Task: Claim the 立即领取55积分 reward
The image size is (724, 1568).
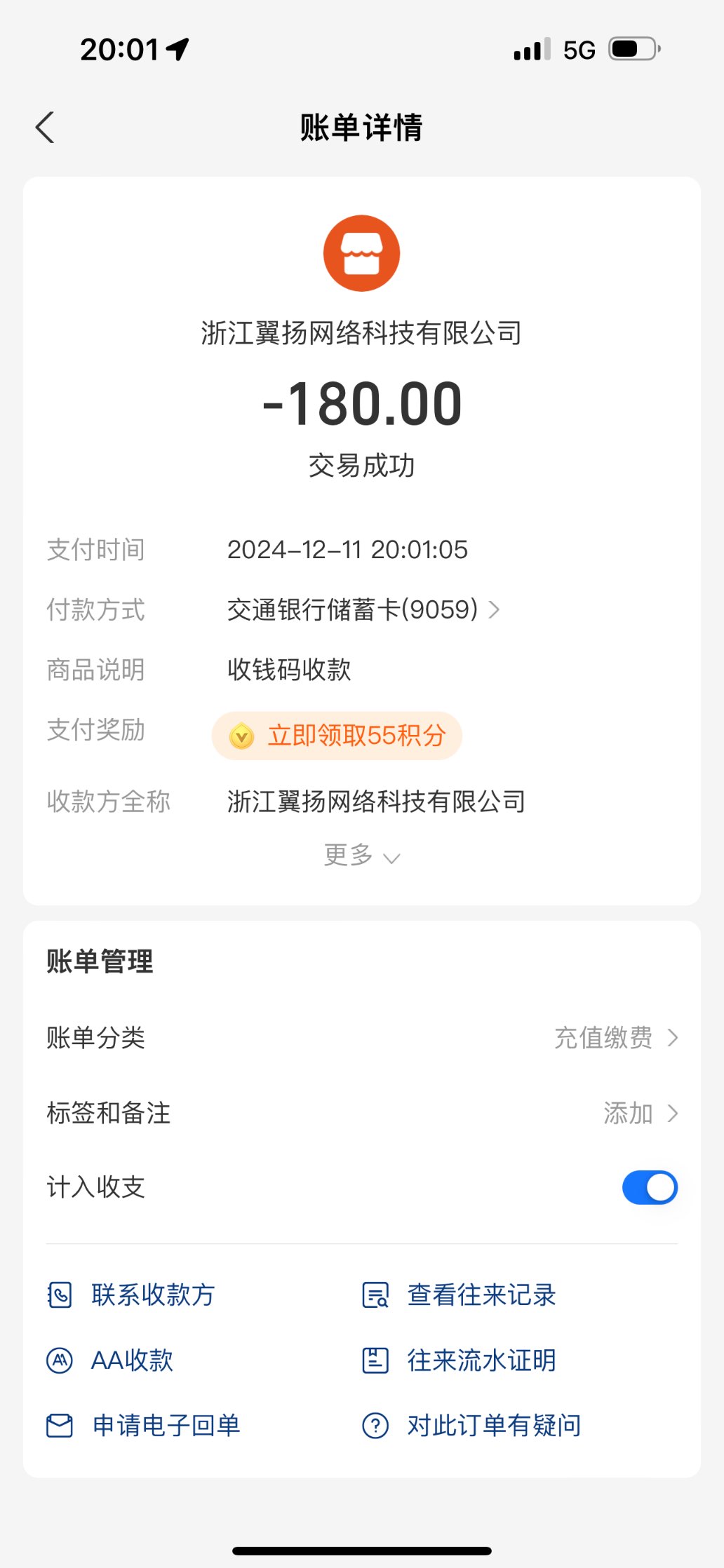Action: [x=337, y=736]
